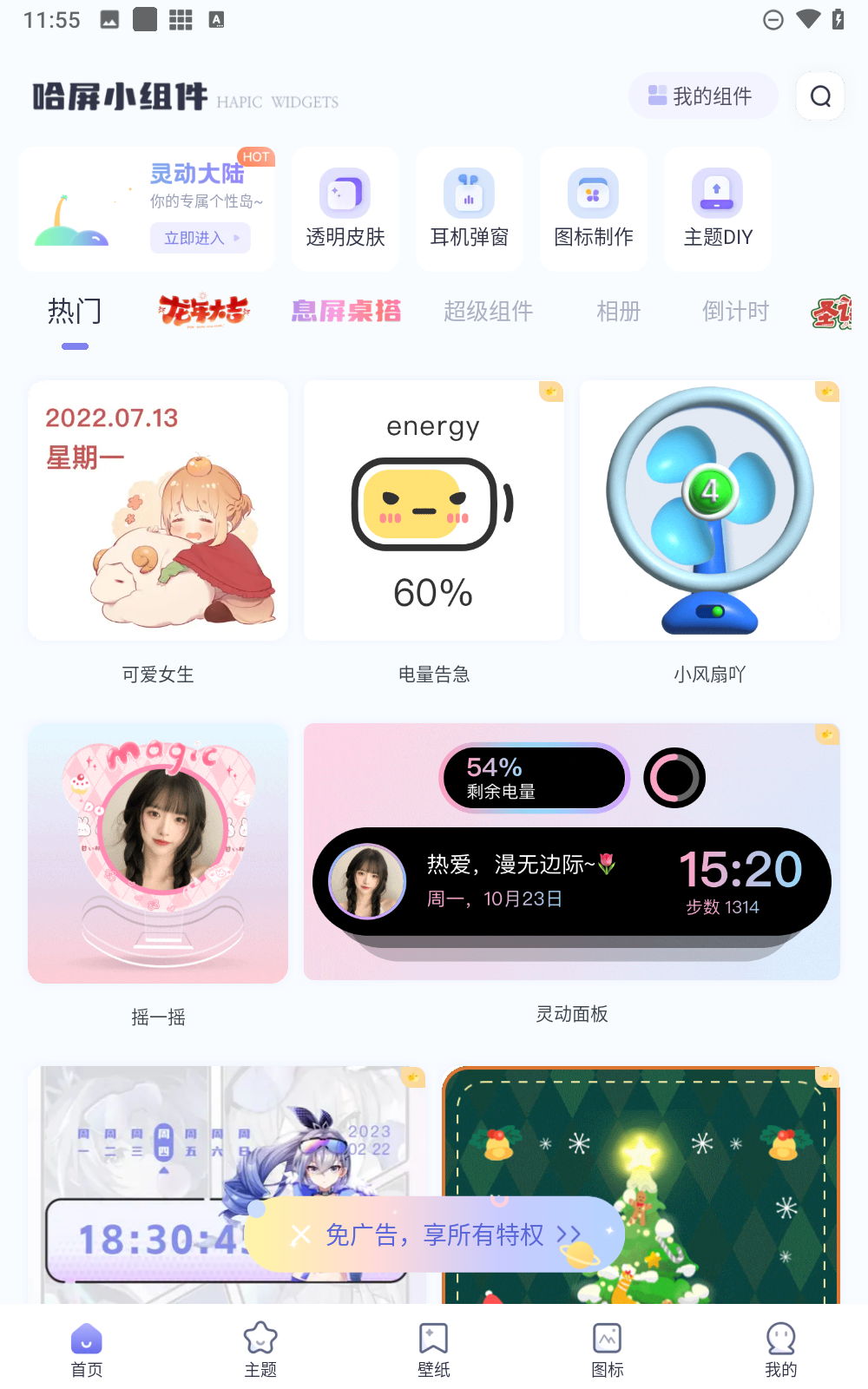868x1389 pixels.
Task: Go to 我的 profile via bottom navigation
Action: [780, 1346]
